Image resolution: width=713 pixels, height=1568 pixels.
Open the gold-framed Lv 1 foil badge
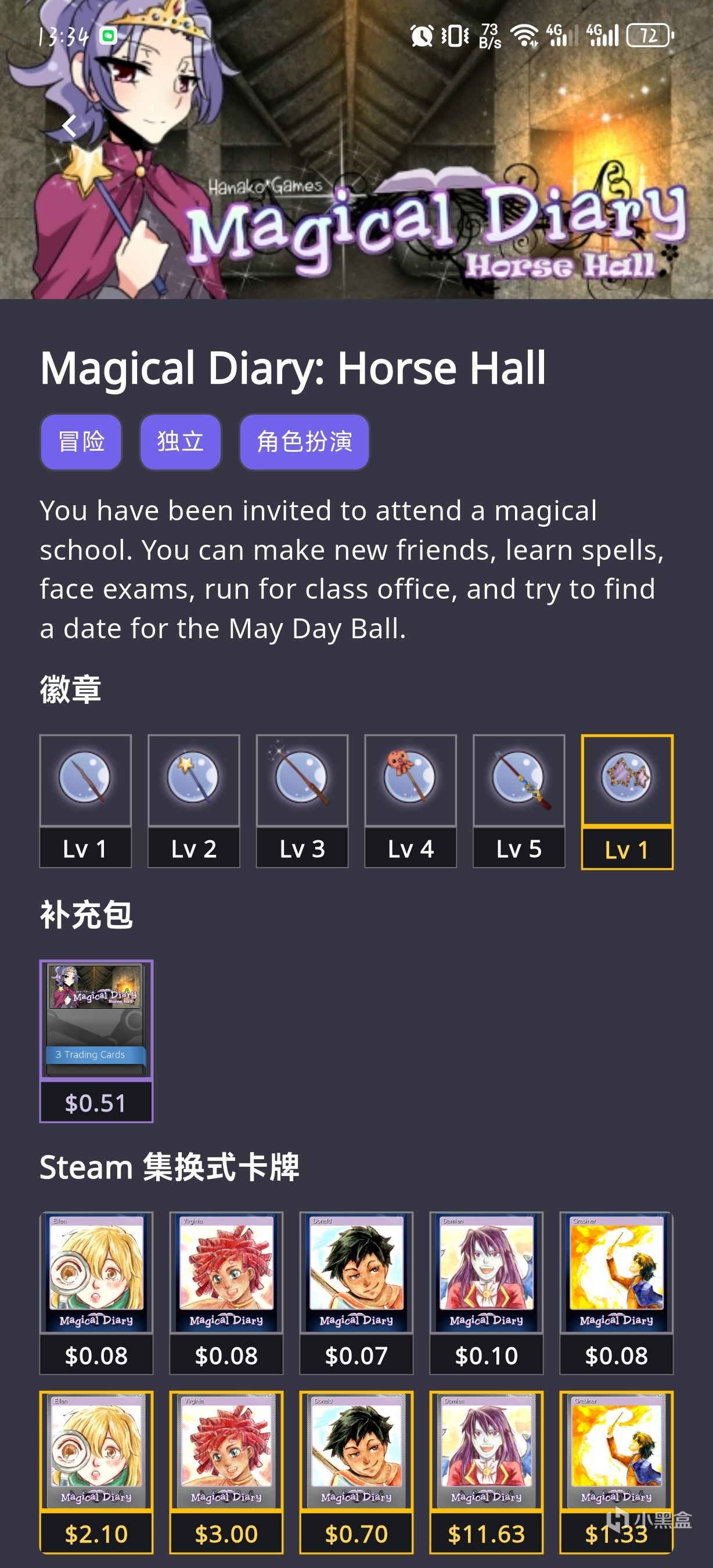tap(626, 801)
